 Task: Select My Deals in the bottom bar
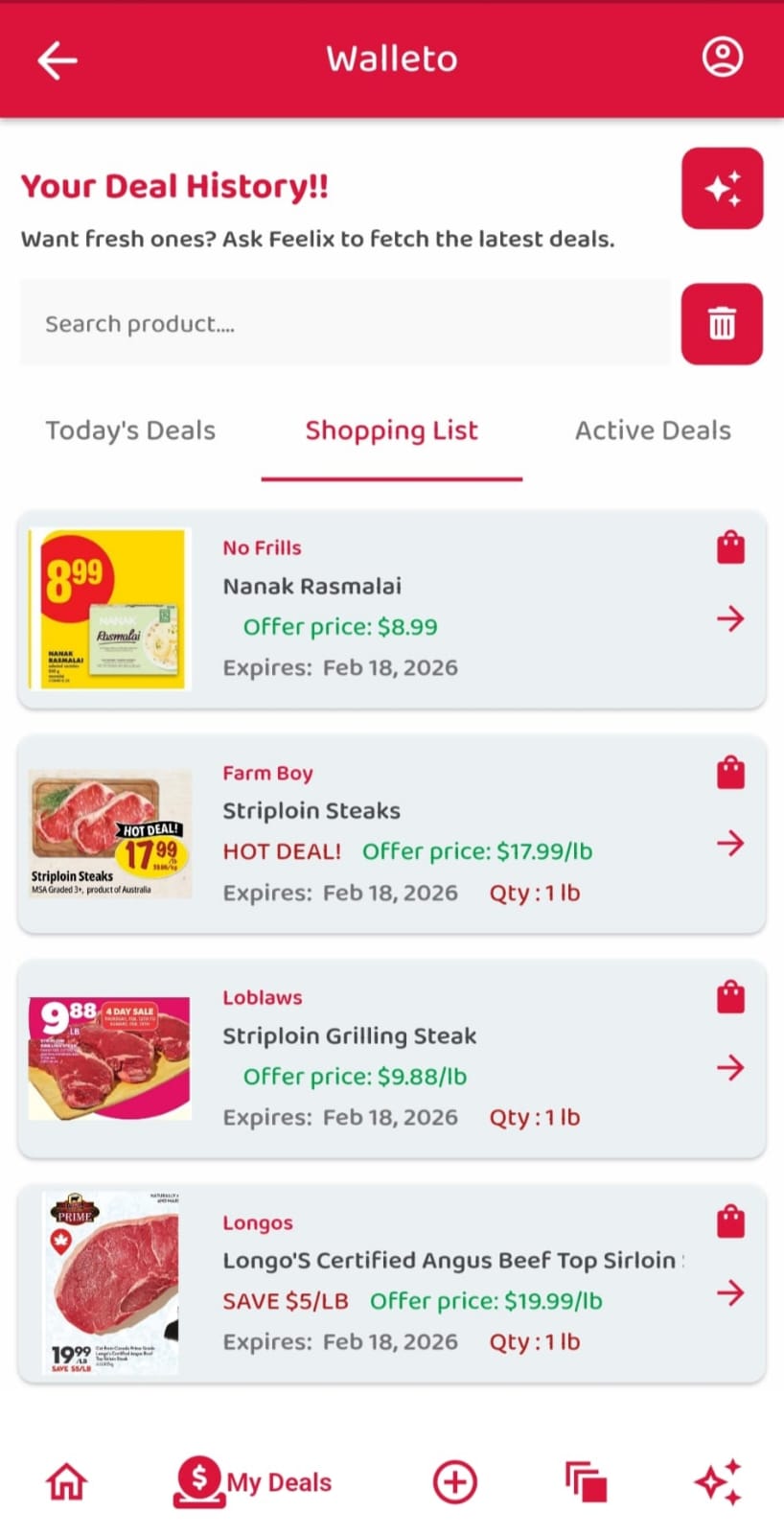[x=252, y=1480]
